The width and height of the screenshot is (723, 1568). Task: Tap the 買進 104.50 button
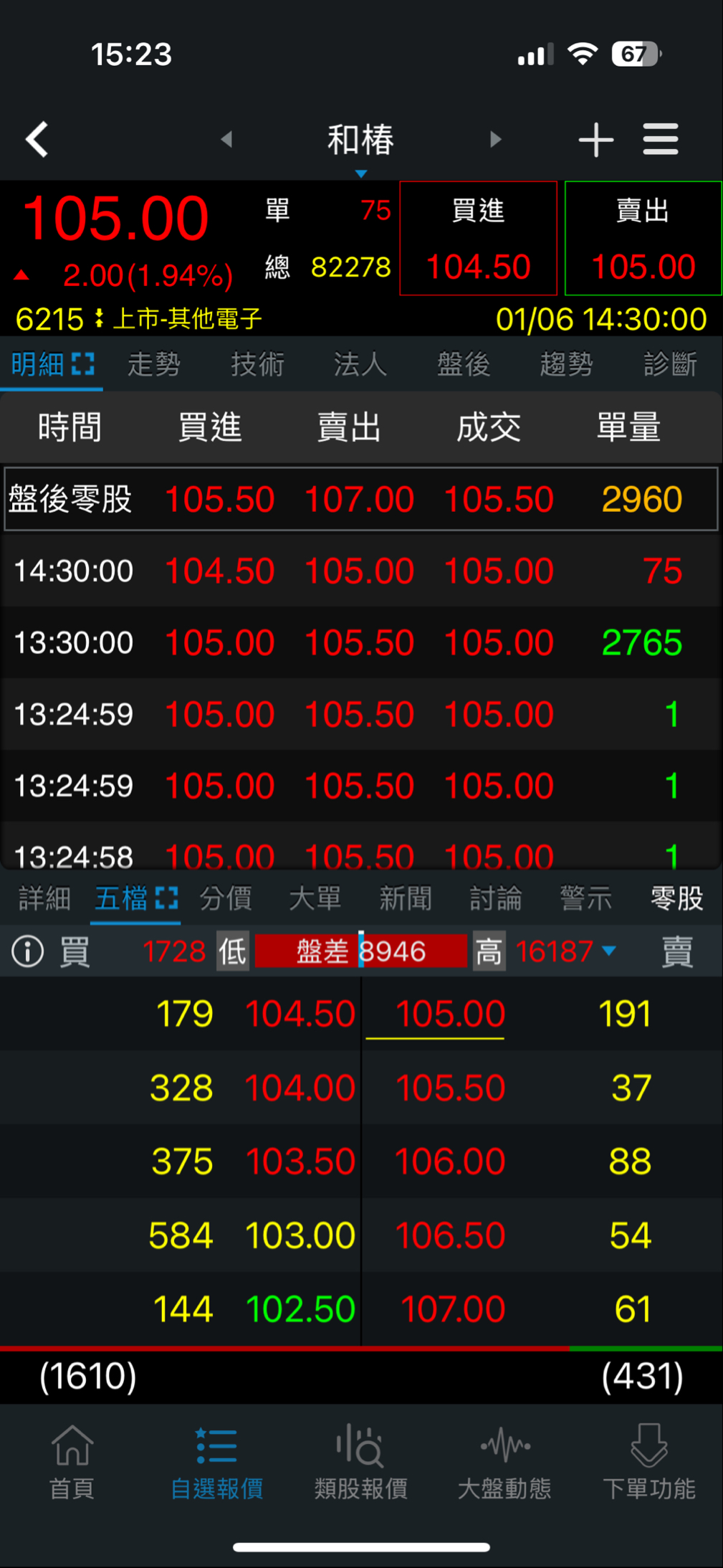pyautogui.click(x=478, y=238)
